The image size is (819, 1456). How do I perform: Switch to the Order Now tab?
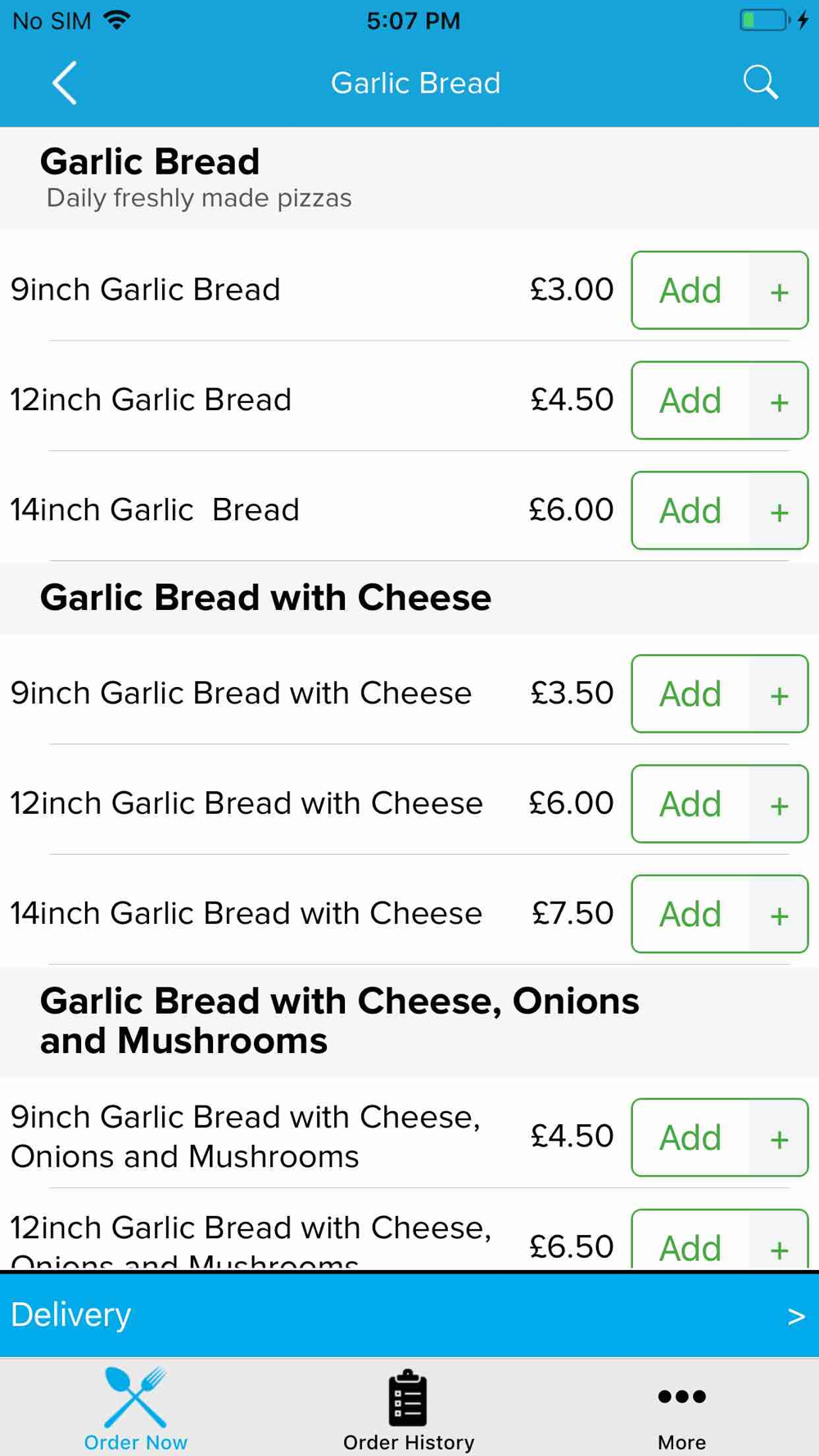136,1409
